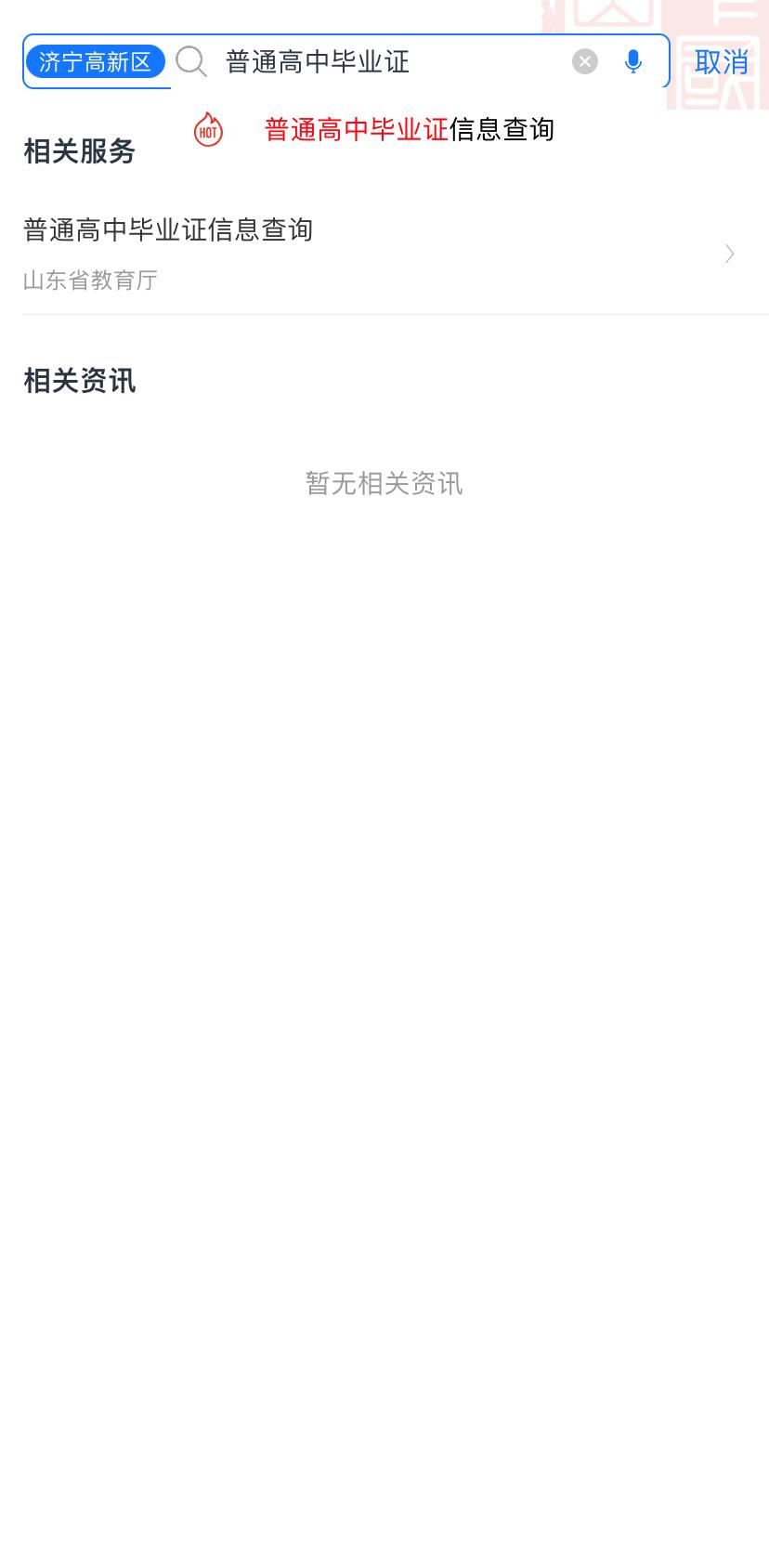Tap the 济宁高新区 location chip
Screen dimensions: 769x1568
[x=95, y=62]
